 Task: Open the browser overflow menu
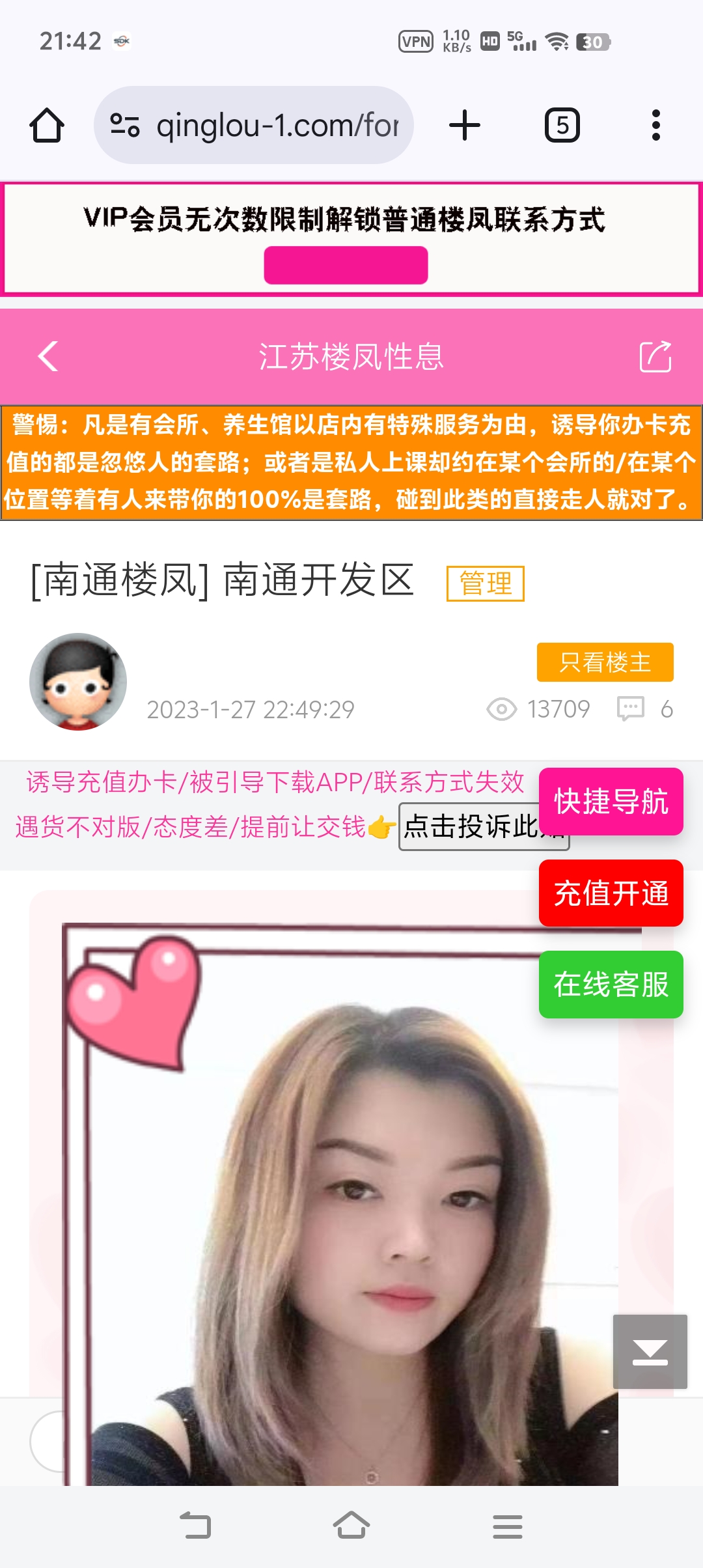coord(655,125)
